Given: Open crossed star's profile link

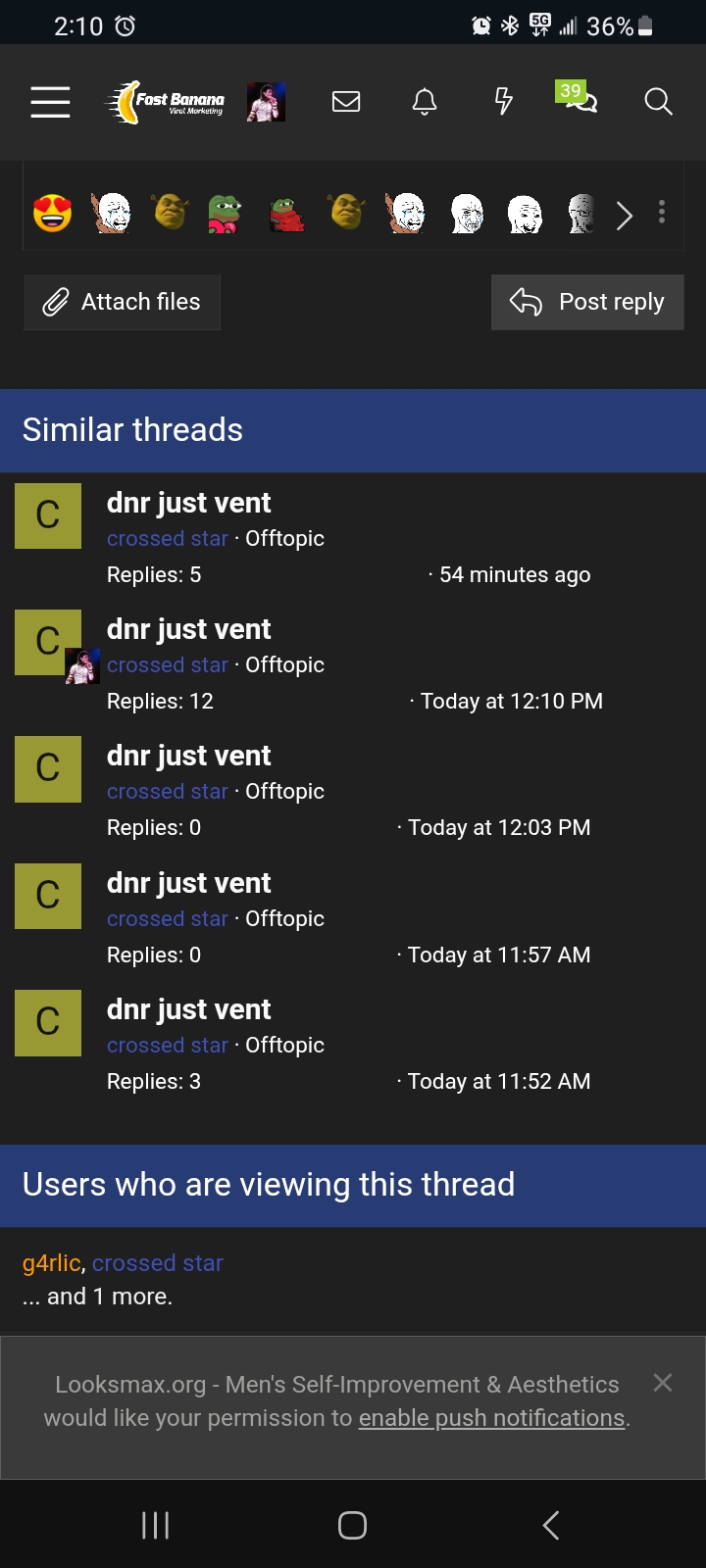Looking at the screenshot, I should pos(167,538).
